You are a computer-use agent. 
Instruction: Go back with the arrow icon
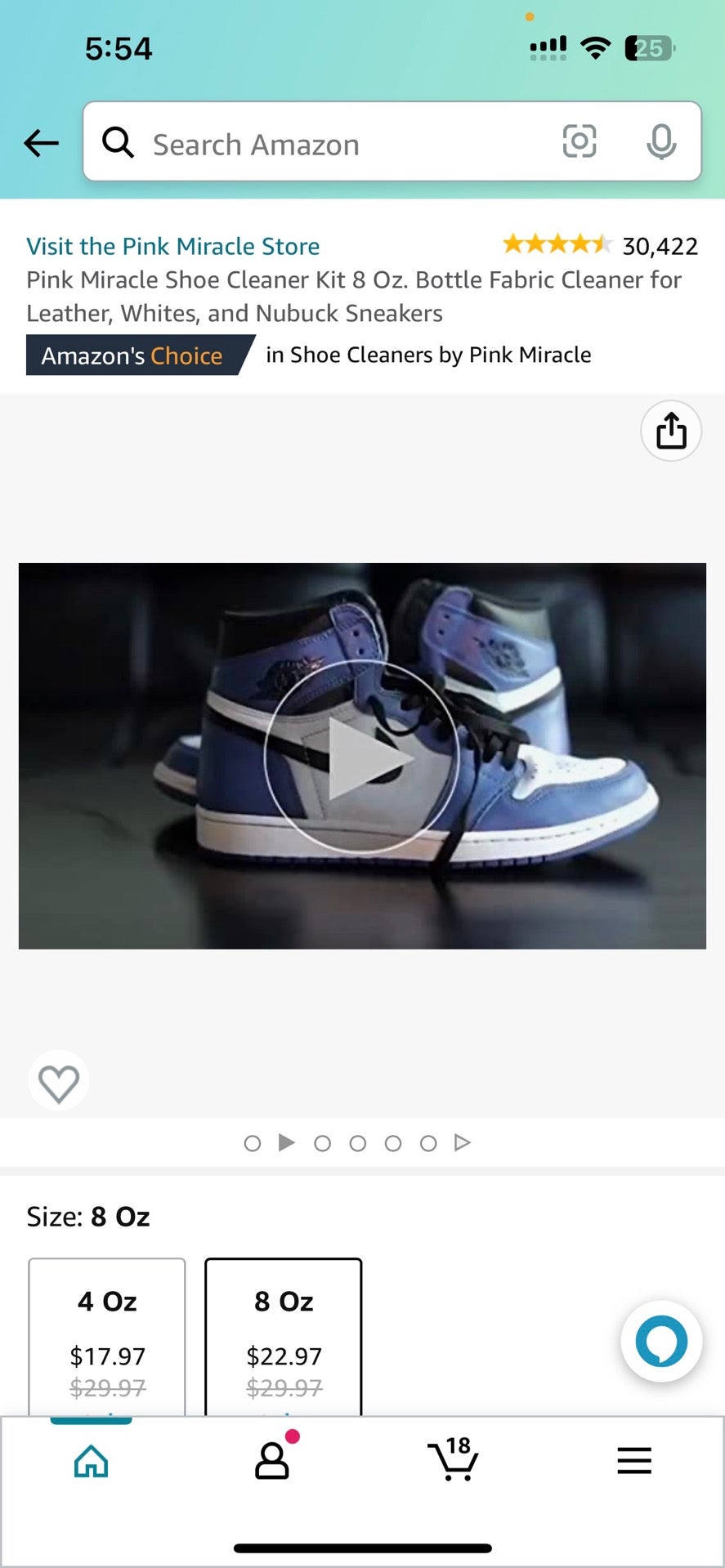tap(41, 143)
